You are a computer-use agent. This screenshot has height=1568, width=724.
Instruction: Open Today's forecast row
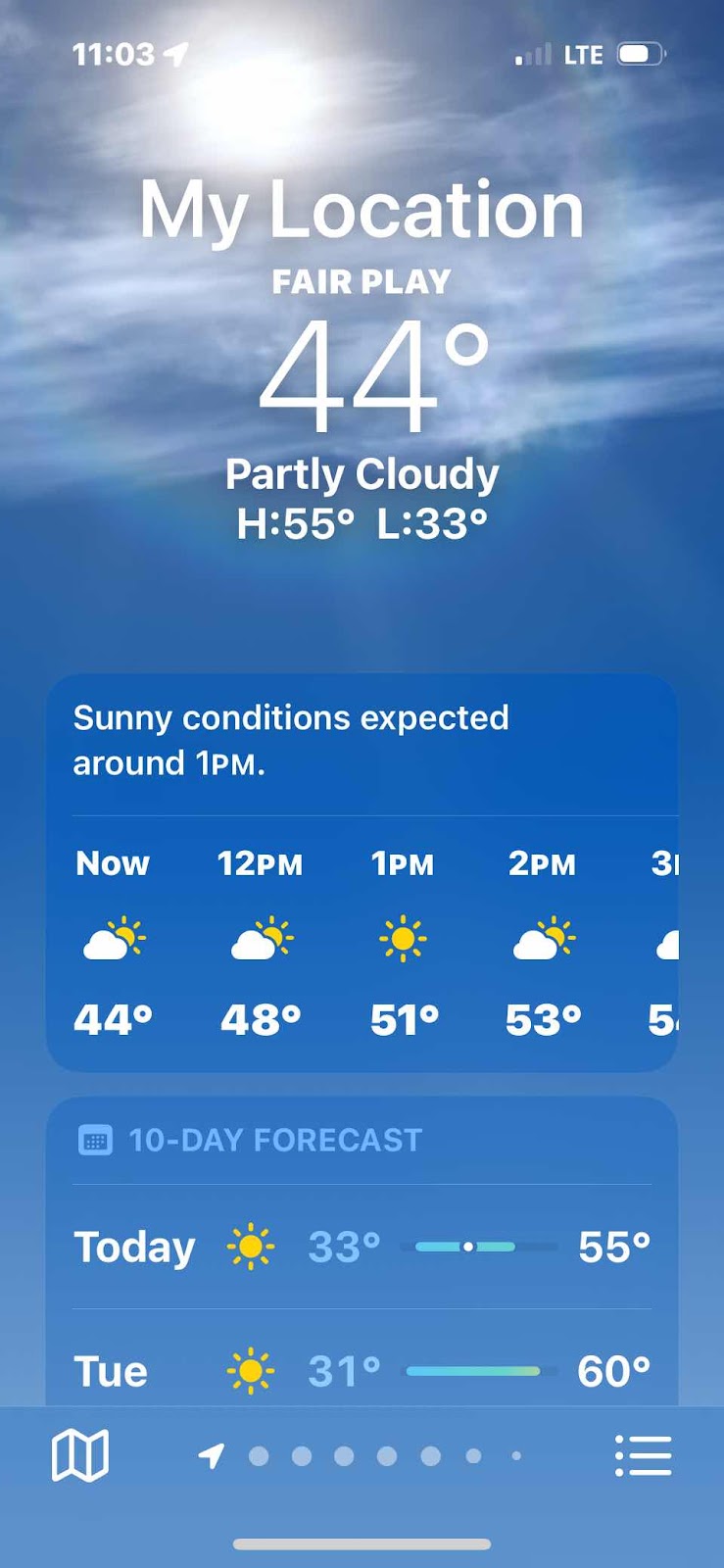362,1247
